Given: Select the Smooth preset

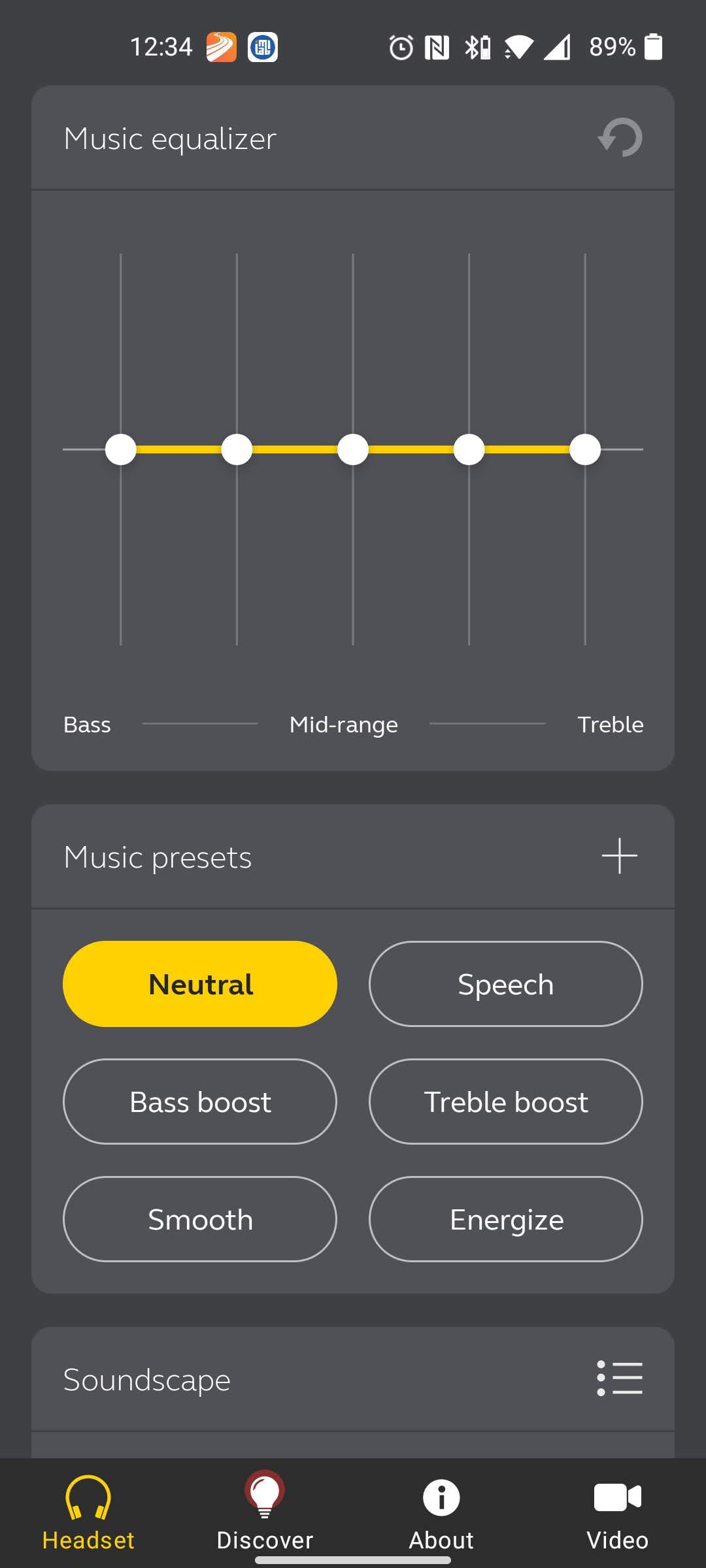Looking at the screenshot, I should [x=200, y=1219].
